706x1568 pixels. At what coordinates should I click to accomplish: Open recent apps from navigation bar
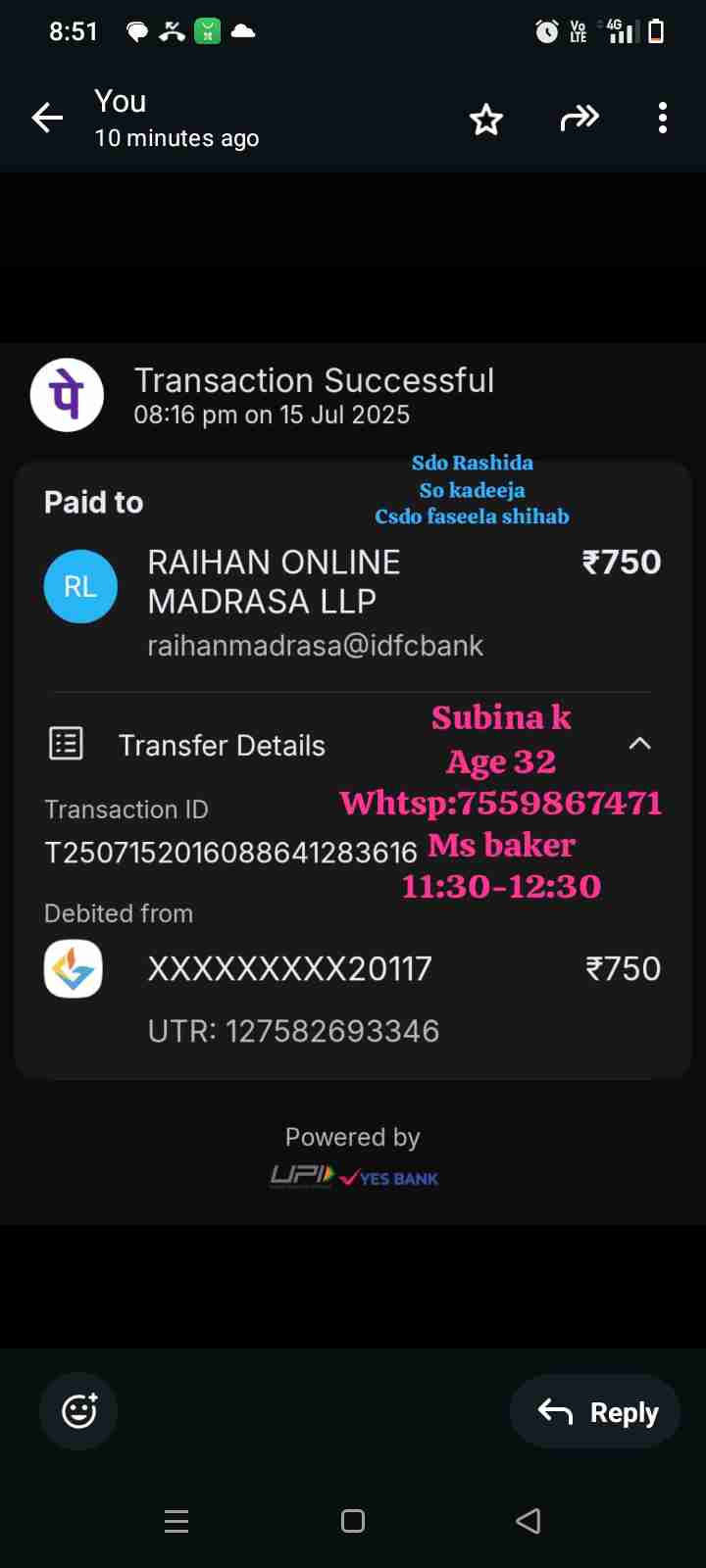[176, 1521]
